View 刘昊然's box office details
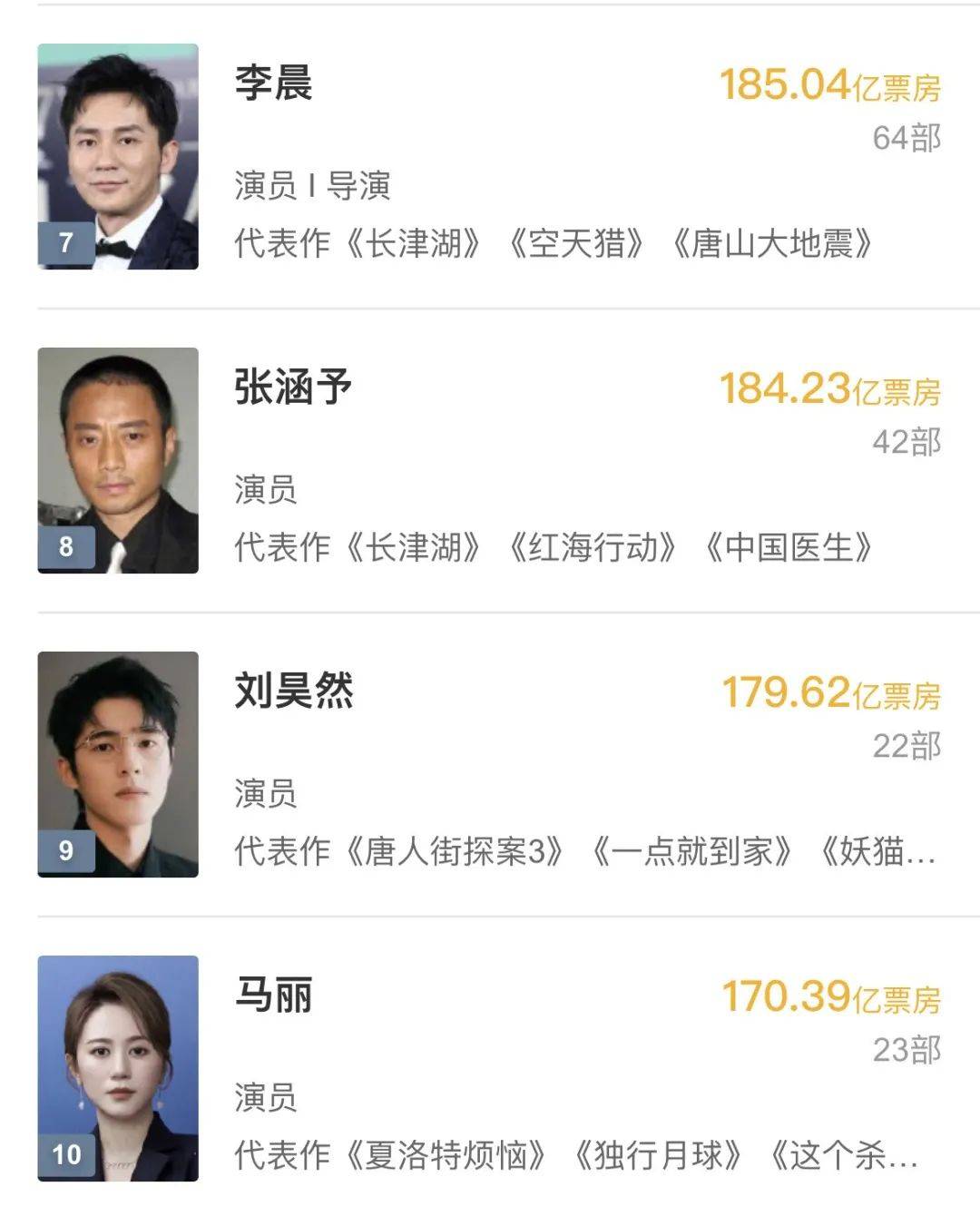The height and width of the screenshot is (1216, 980). 830,694
